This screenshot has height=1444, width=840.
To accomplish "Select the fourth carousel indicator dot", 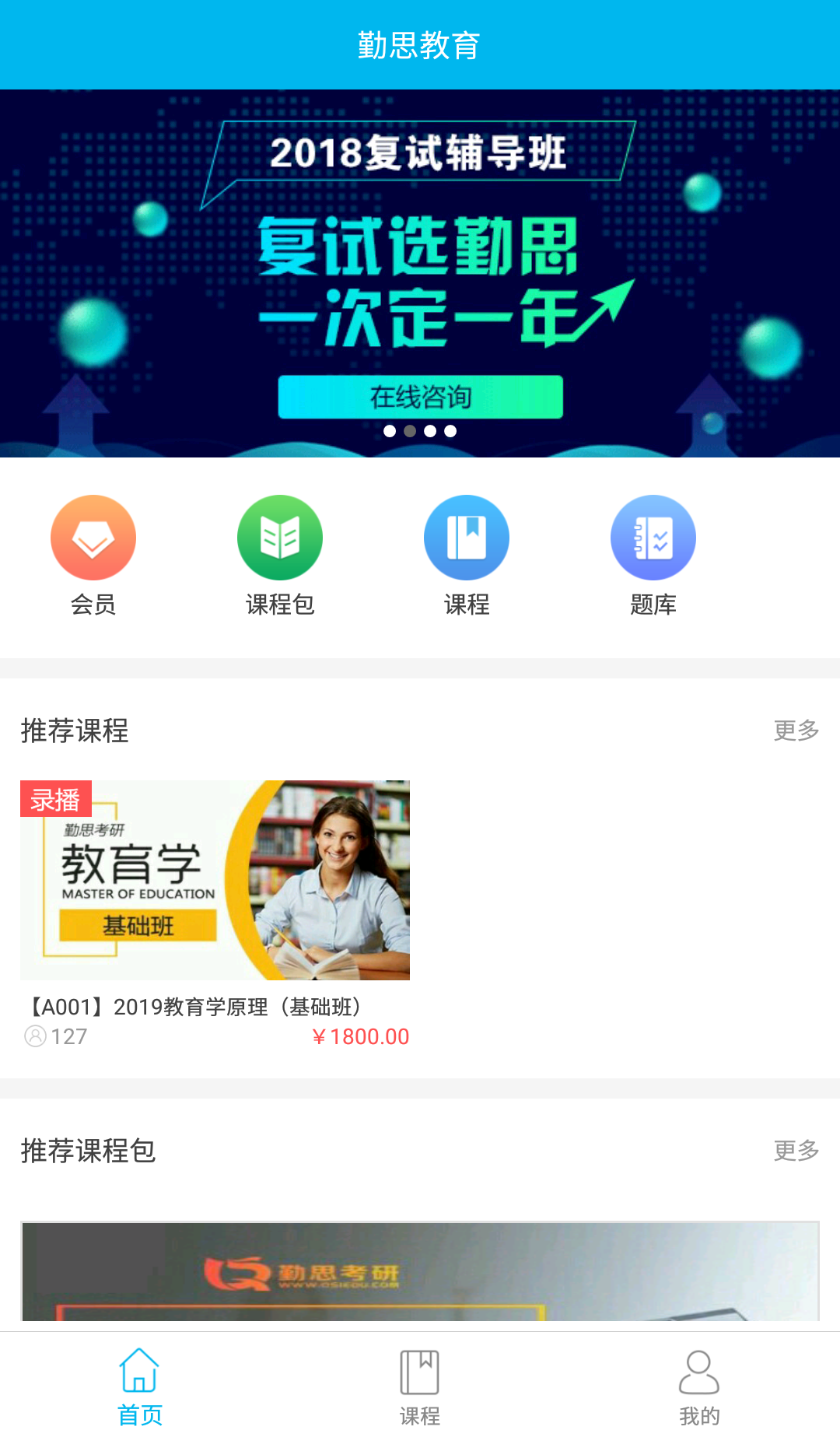I will point(450,430).
